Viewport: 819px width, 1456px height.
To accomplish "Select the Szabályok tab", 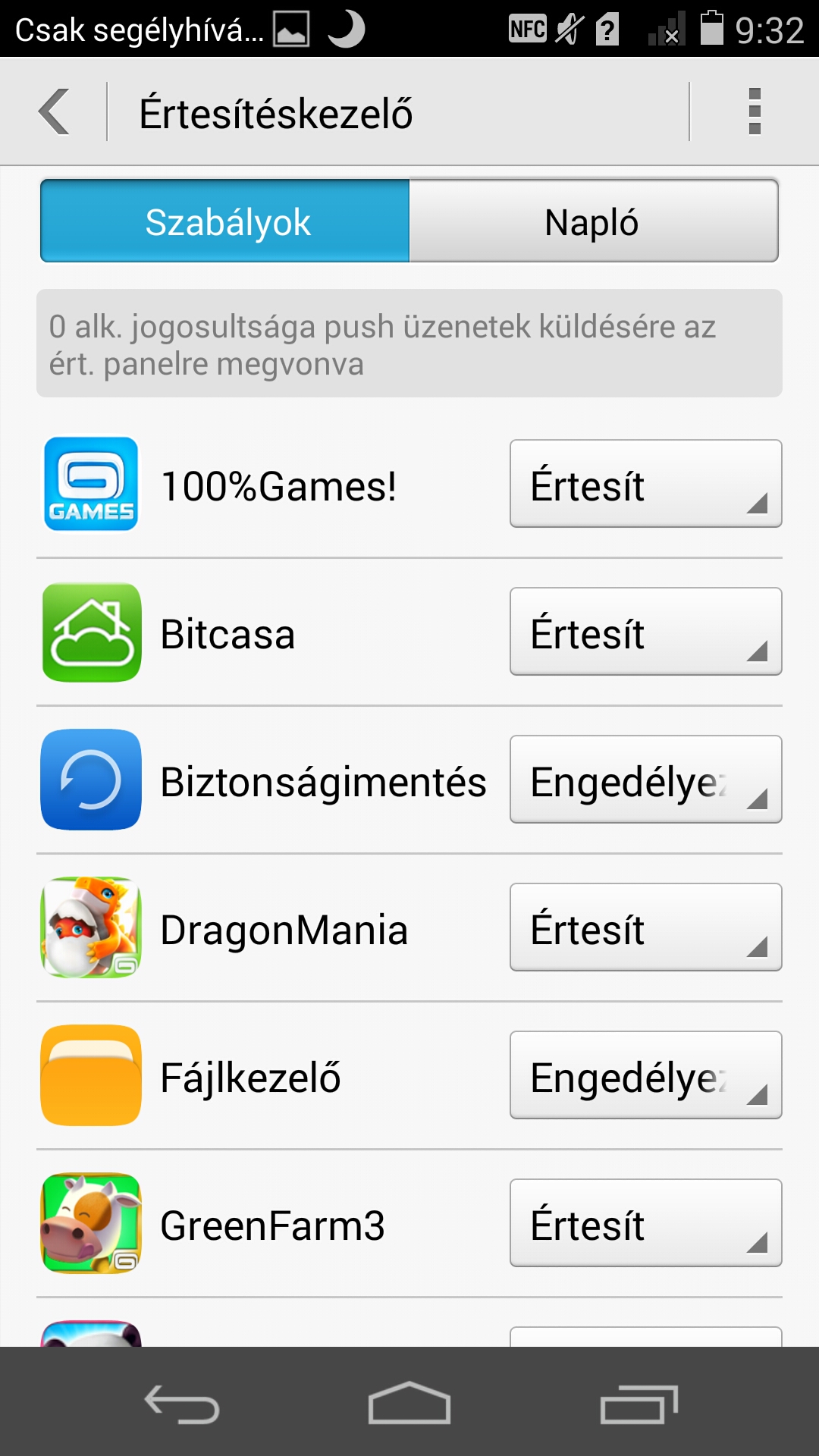I will click(x=225, y=221).
